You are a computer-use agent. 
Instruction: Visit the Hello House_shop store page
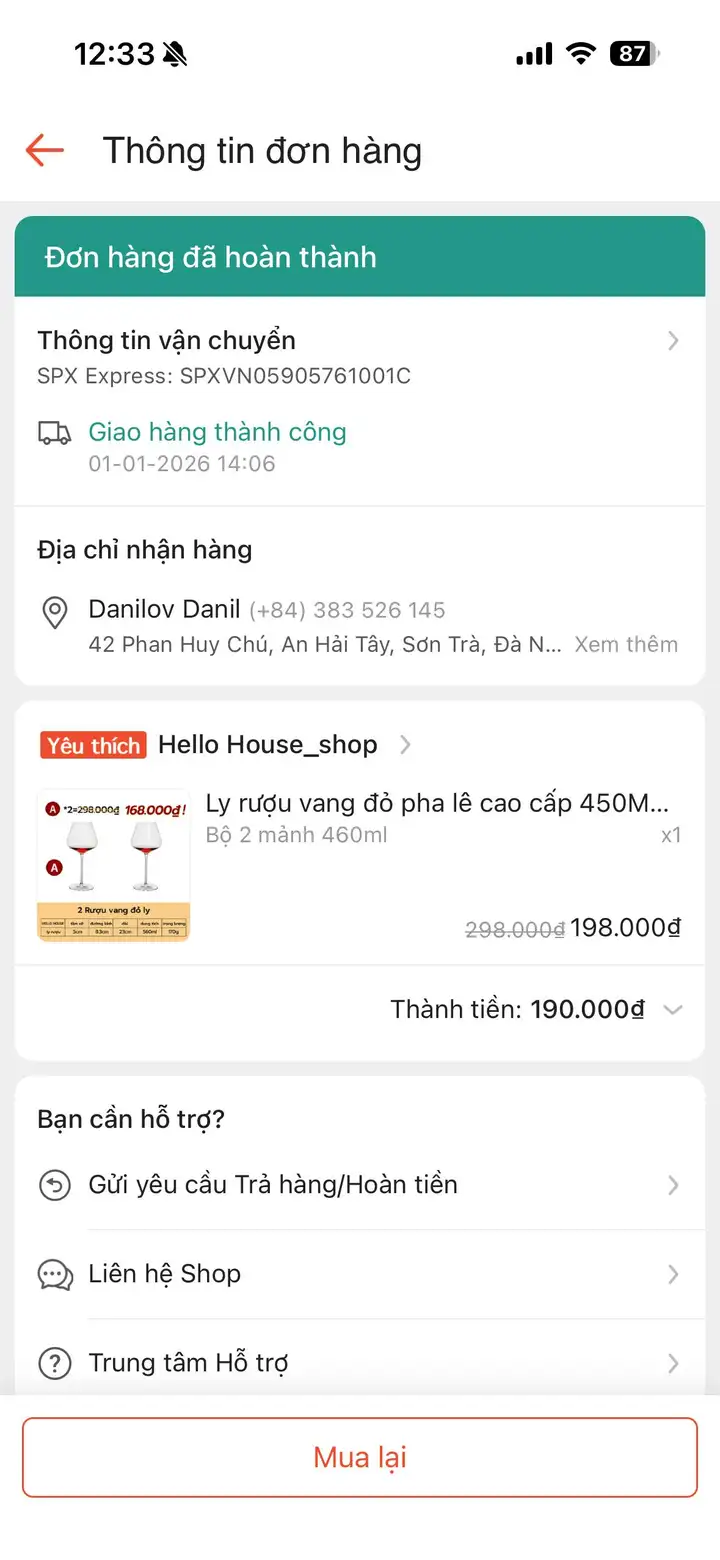[x=268, y=745]
